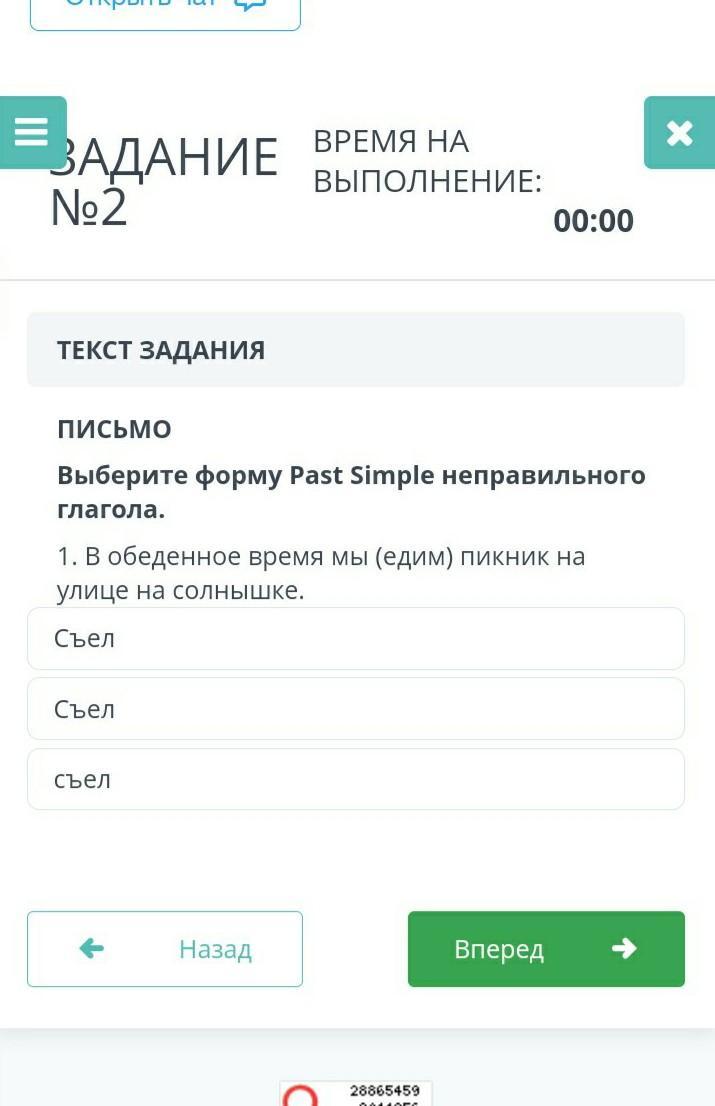Viewport: 715px width, 1106px height.
Task: Open the chat button at the top
Action: (165, 10)
